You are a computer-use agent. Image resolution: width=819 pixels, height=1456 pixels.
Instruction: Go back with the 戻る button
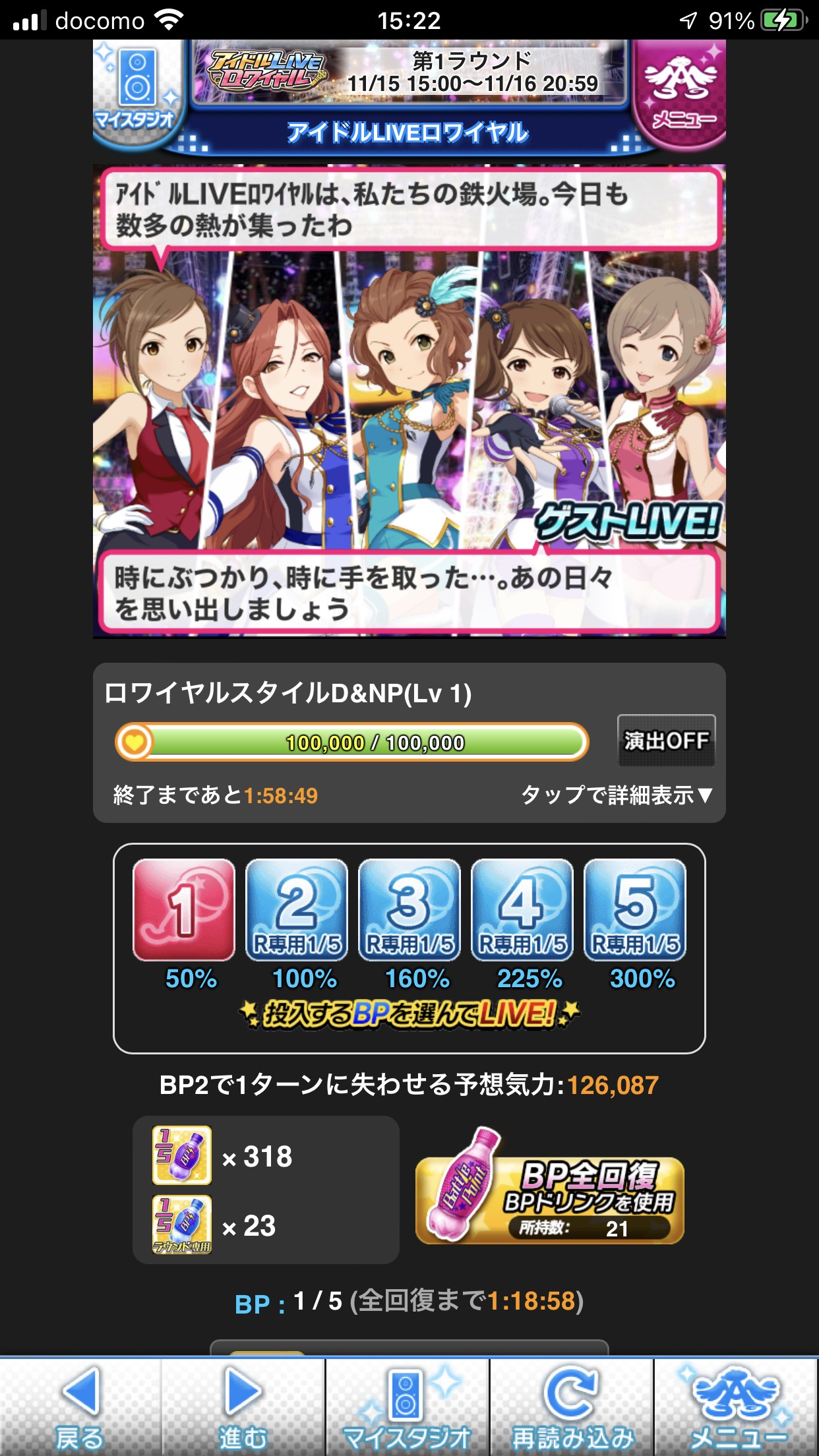point(80,1407)
